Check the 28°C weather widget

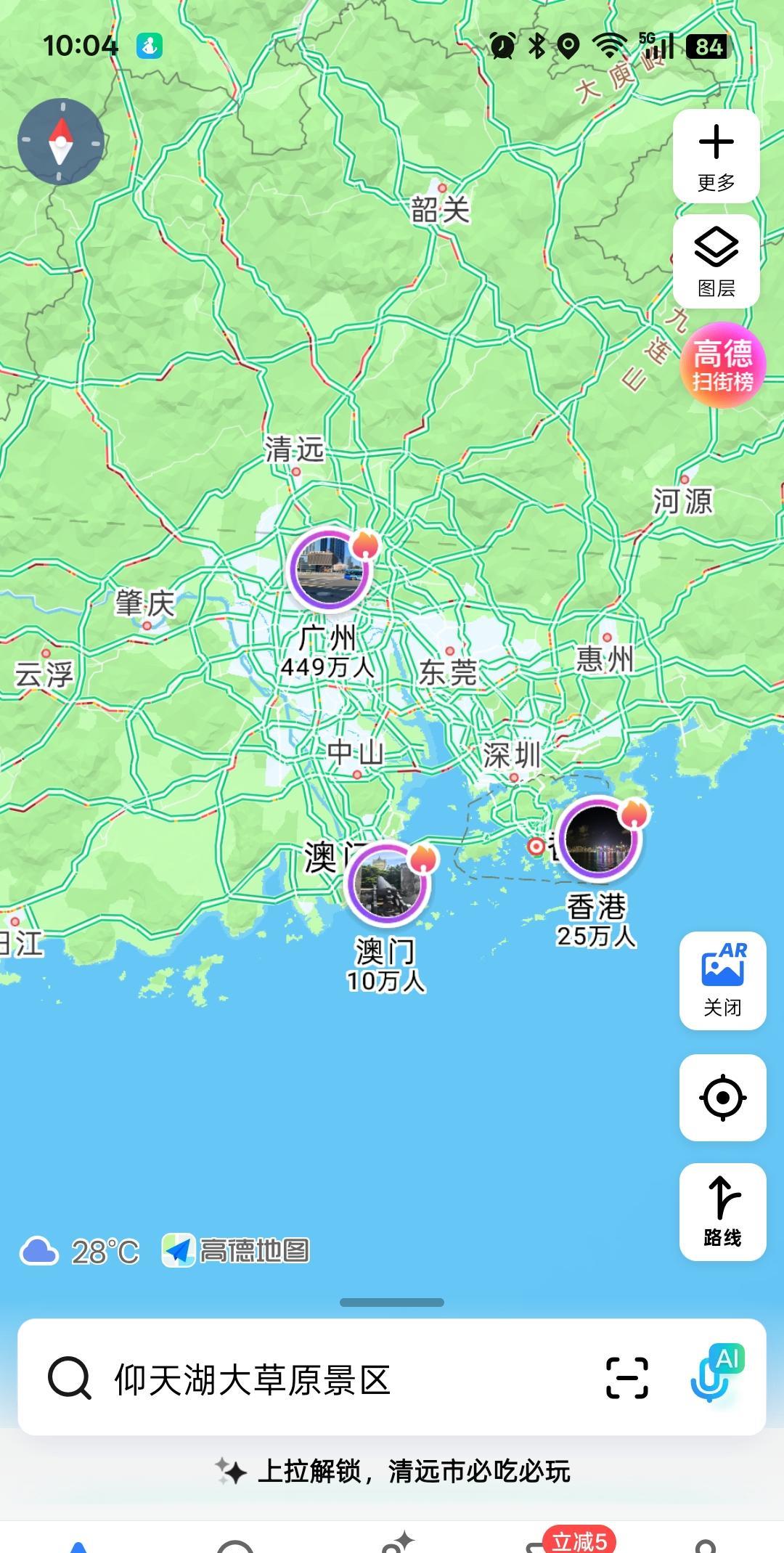(80, 1251)
